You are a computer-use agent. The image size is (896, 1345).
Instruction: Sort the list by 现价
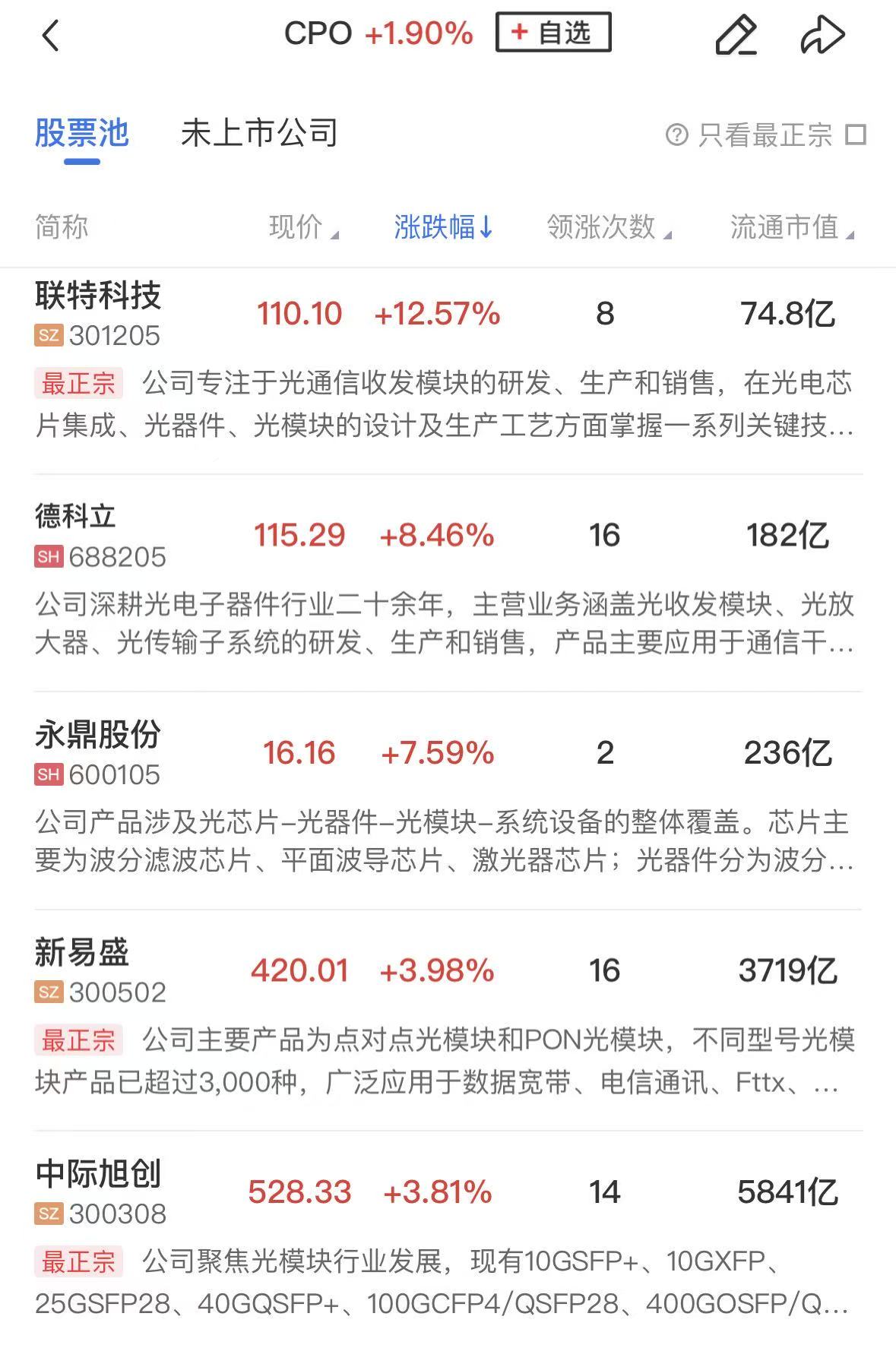[302, 226]
